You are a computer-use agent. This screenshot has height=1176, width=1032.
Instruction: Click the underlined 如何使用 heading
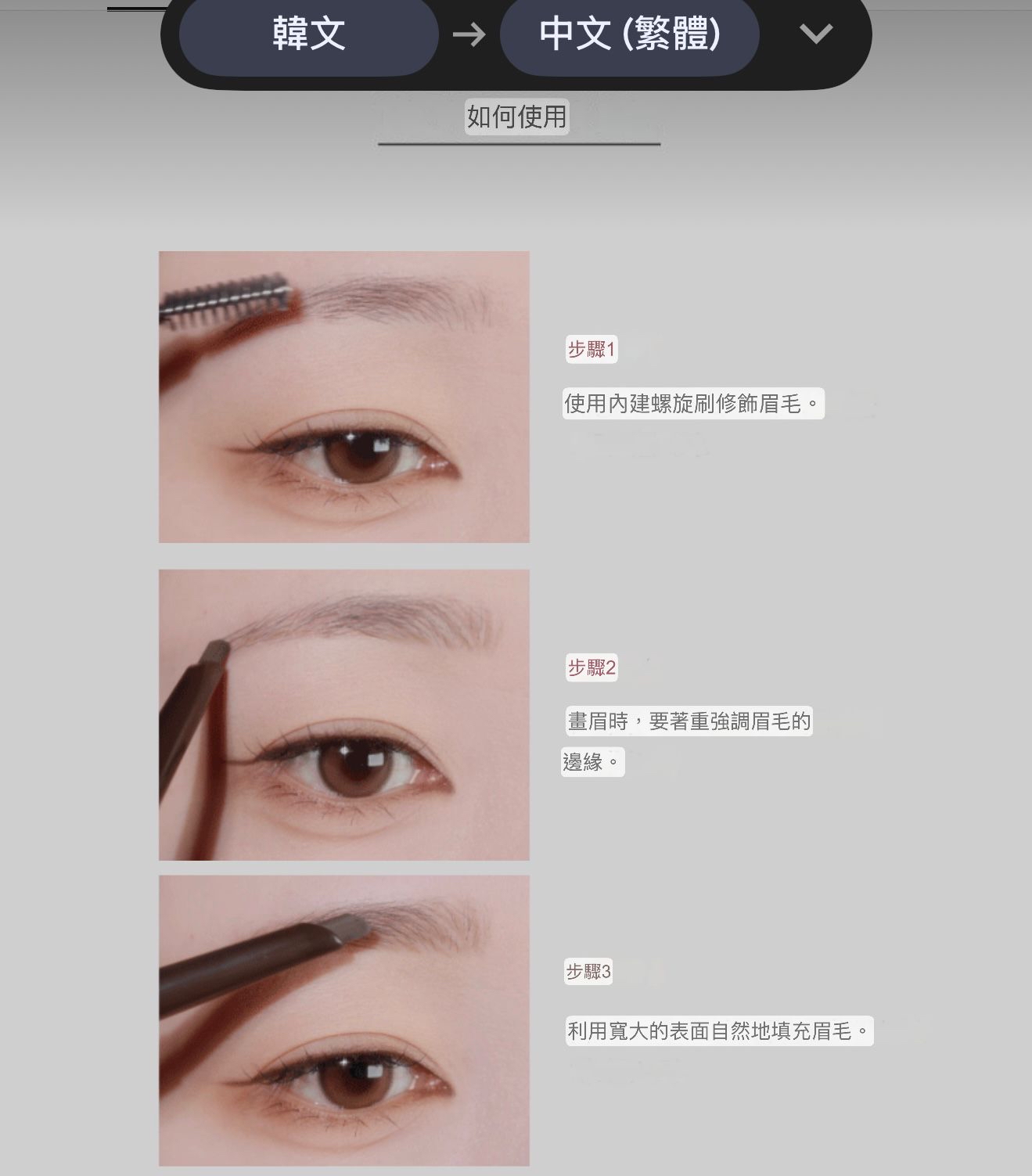click(516, 117)
